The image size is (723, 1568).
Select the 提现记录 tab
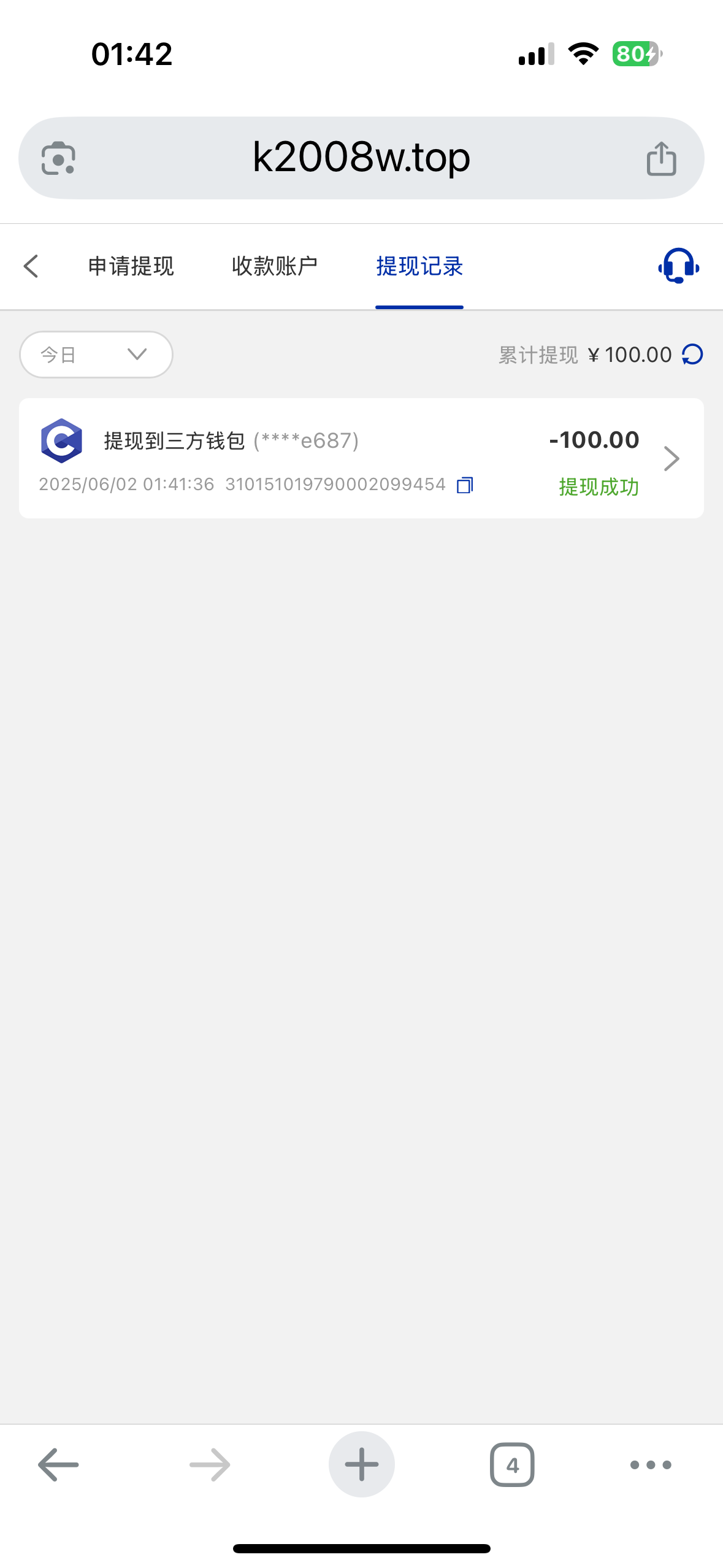pyautogui.click(x=419, y=266)
